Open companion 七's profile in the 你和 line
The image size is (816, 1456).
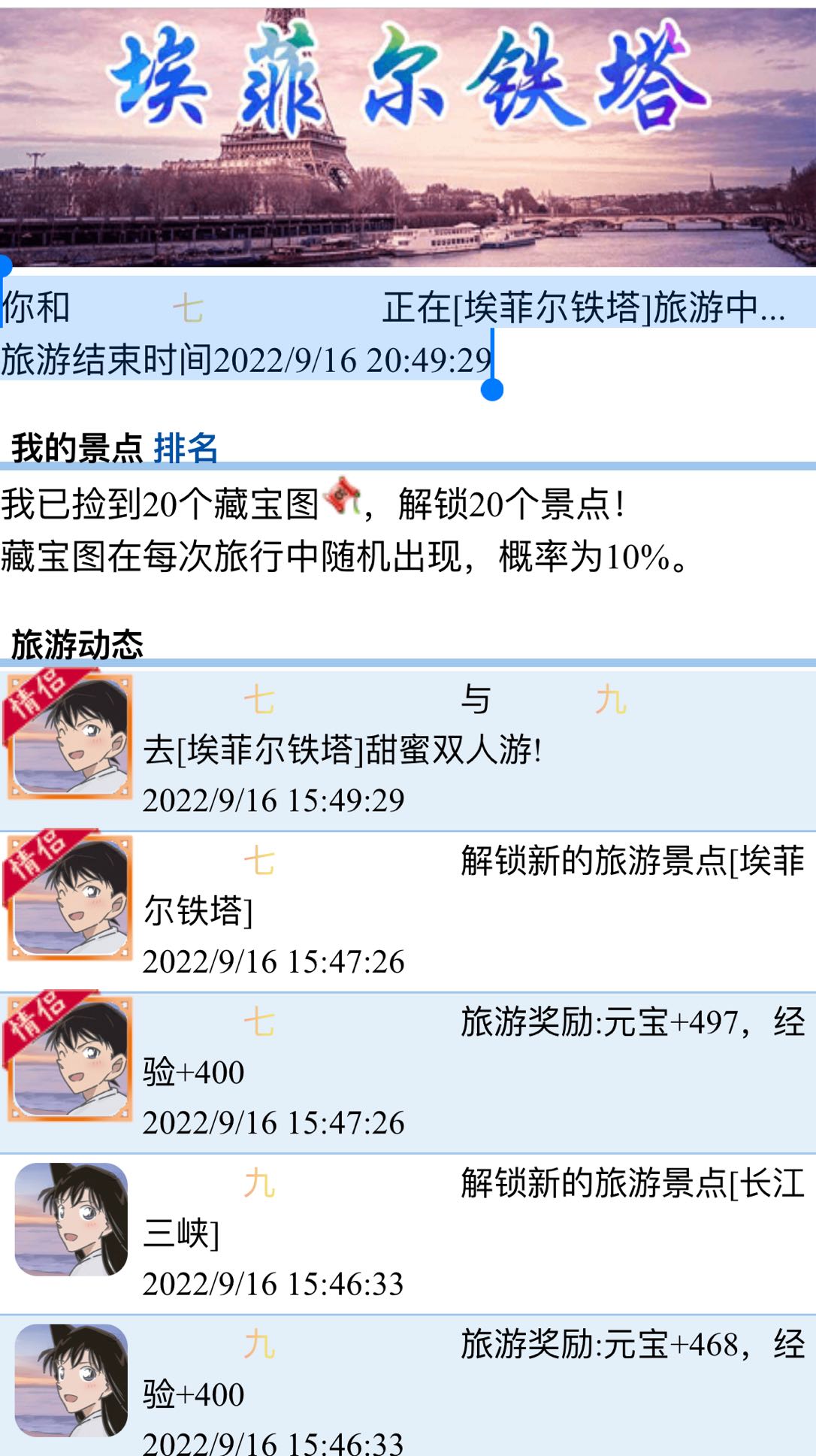pos(188,308)
